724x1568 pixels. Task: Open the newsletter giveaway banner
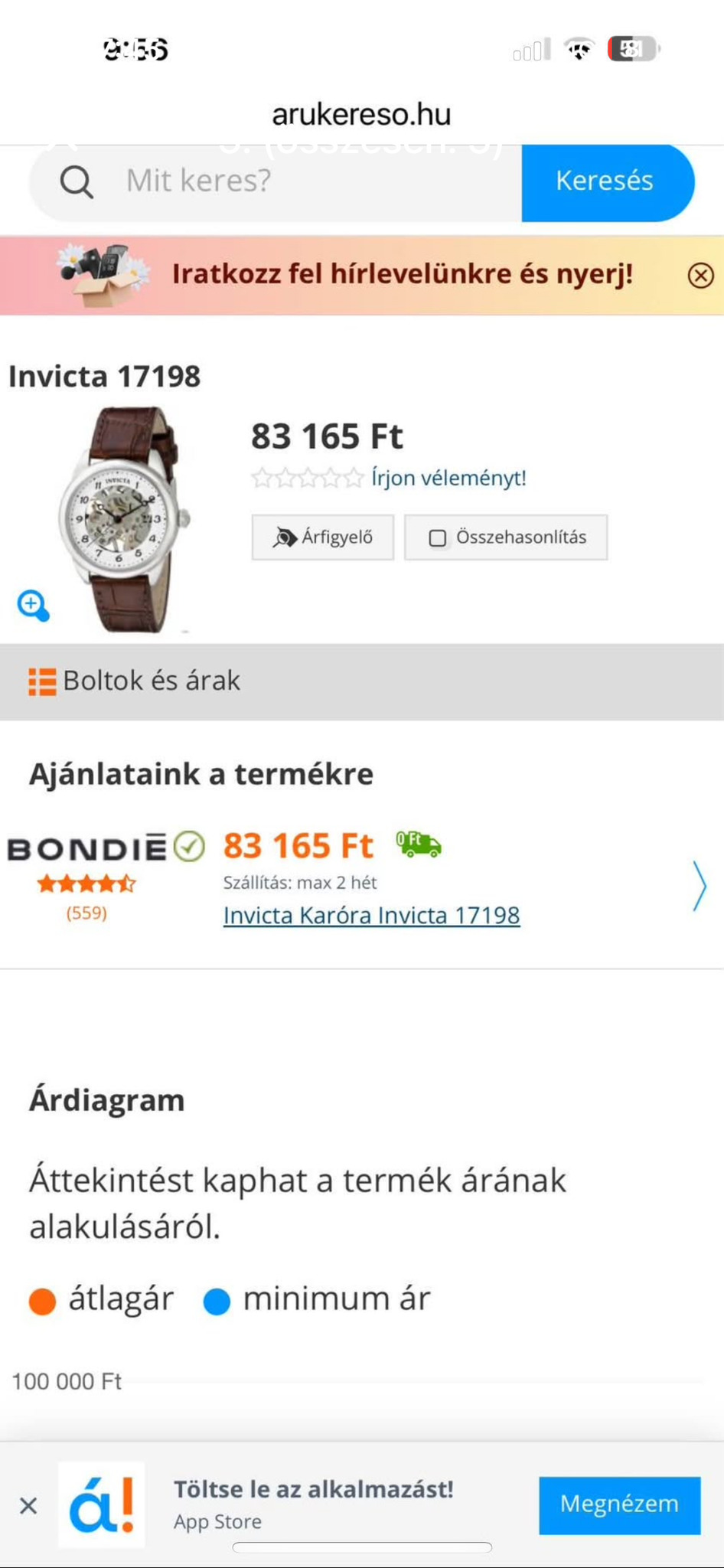tap(360, 275)
